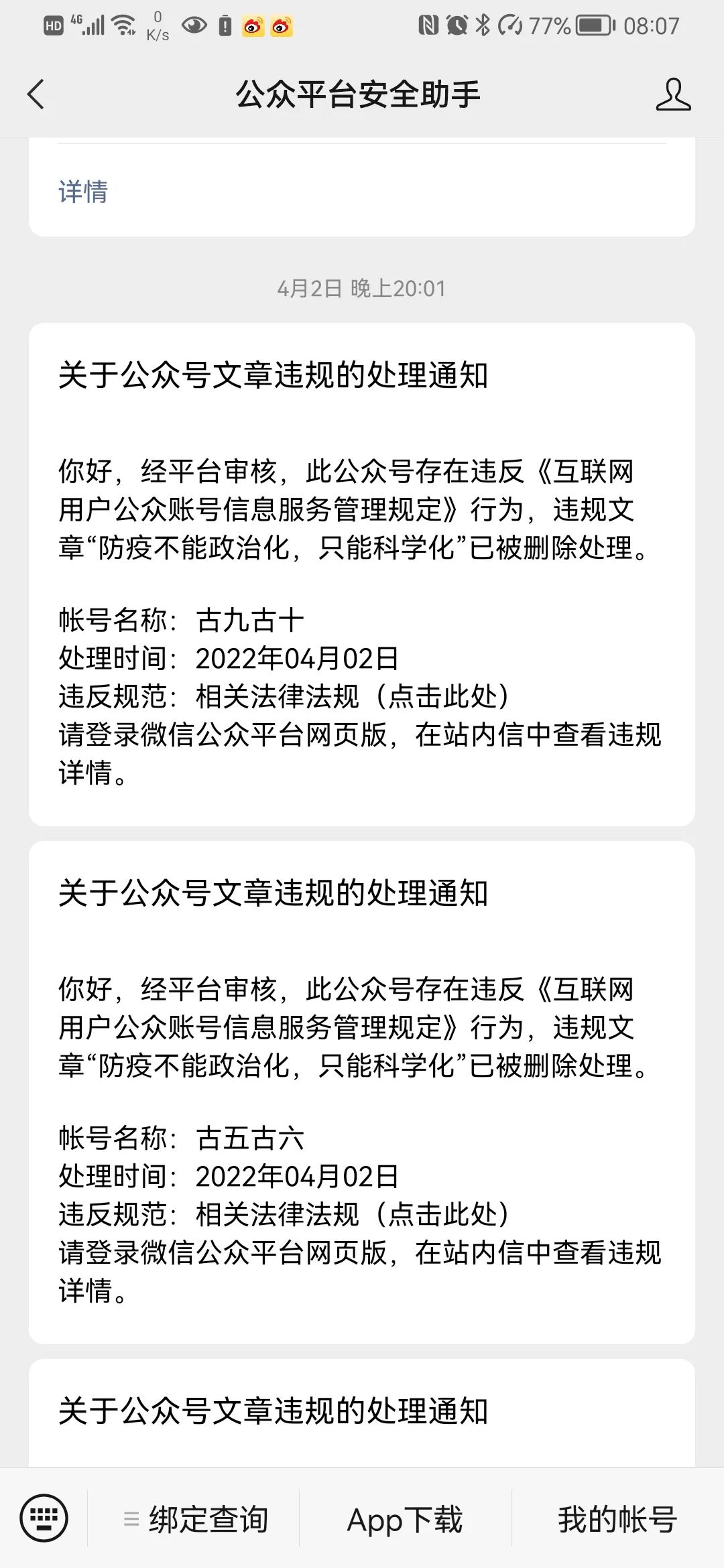Open the account profile icon

point(673,94)
